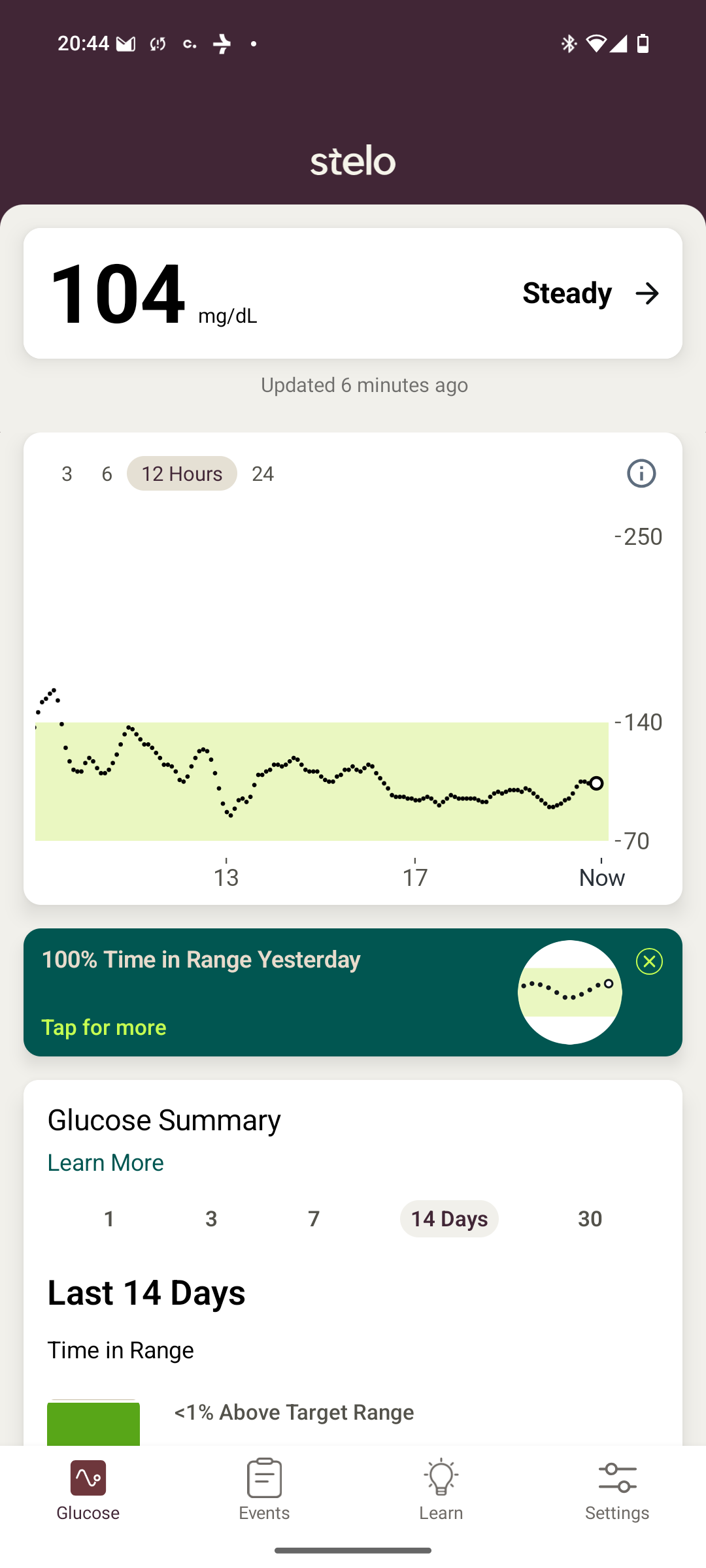Select the 3-hour chart view
This screenshot has height=1568, width=706.
pyautogui.click(x=66, y=474)
